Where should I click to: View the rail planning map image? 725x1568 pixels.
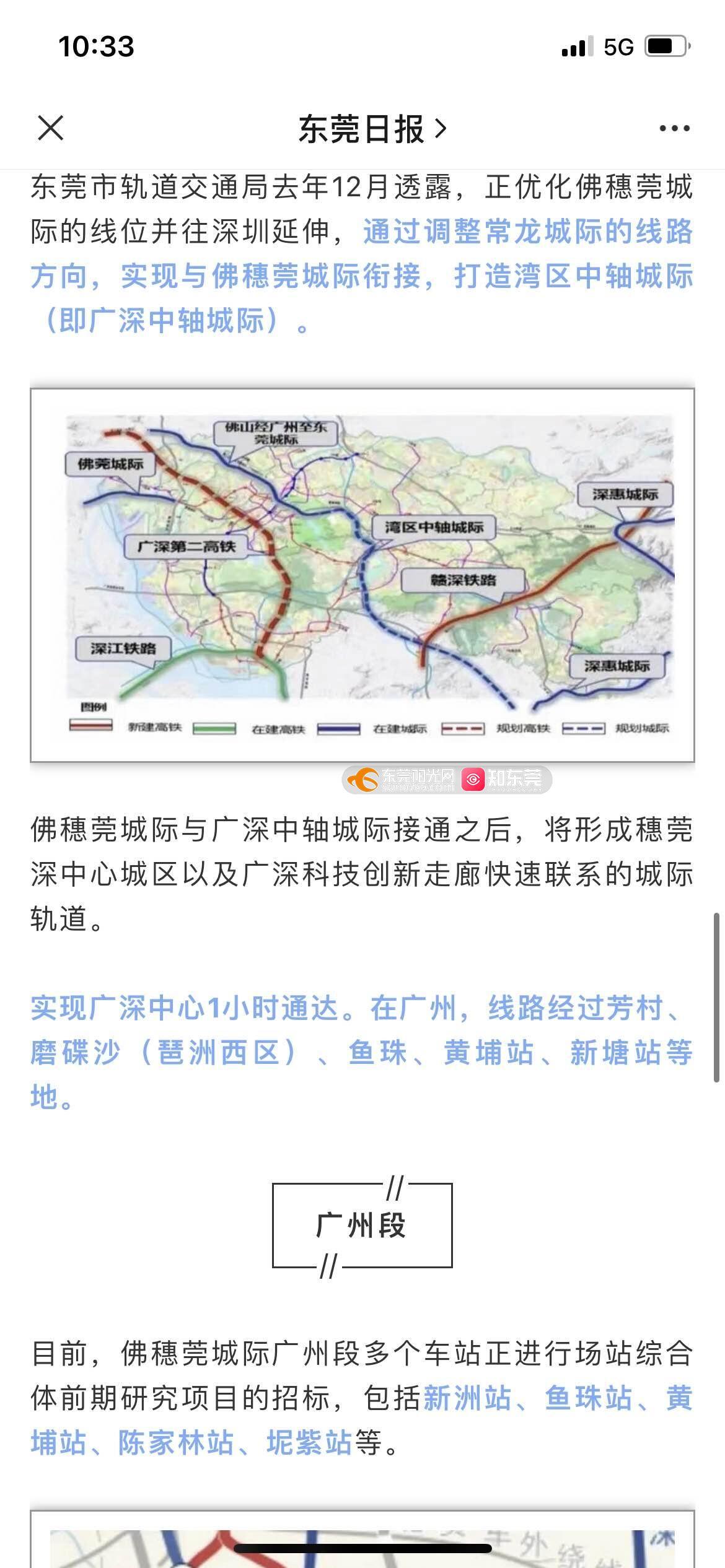click(362, 575)
